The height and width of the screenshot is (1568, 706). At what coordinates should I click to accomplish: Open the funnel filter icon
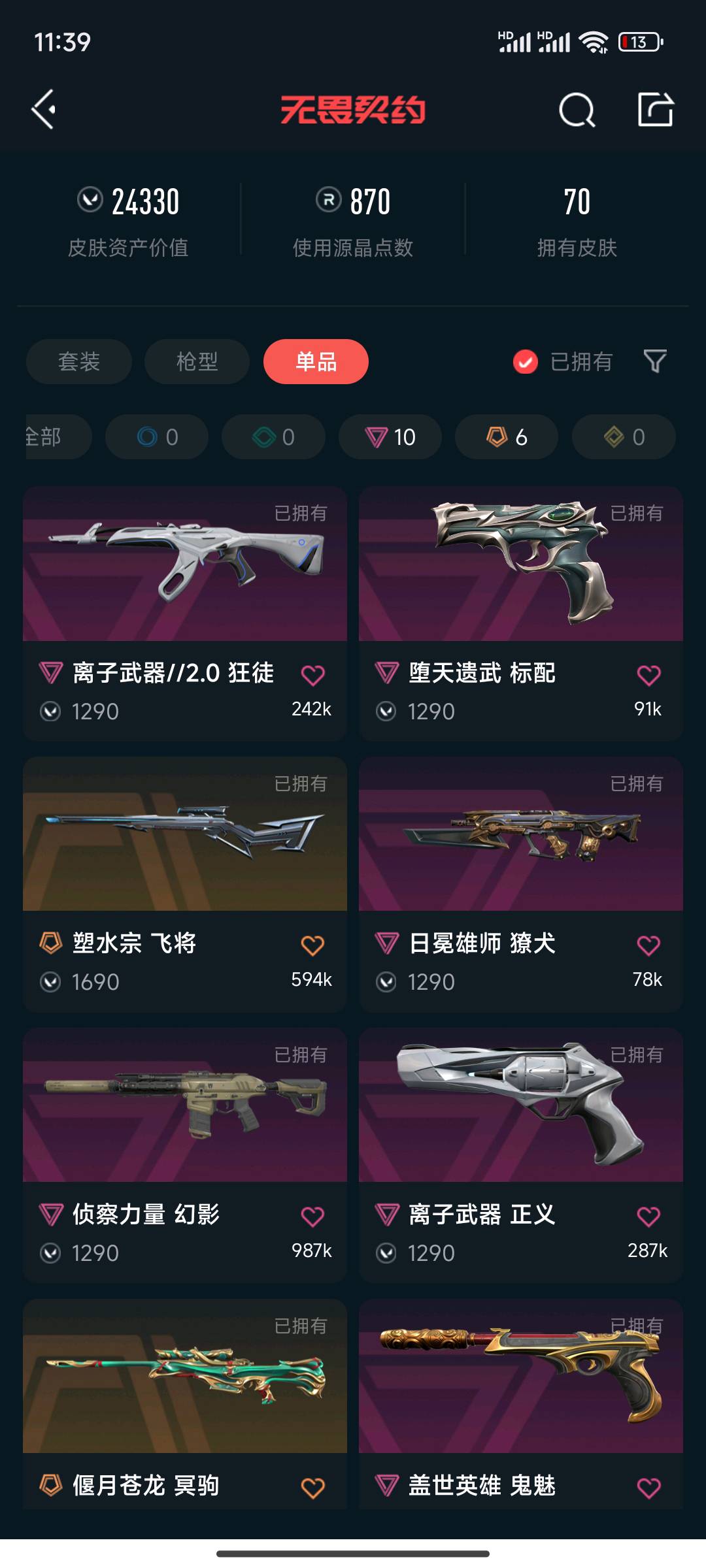(655, 361)
